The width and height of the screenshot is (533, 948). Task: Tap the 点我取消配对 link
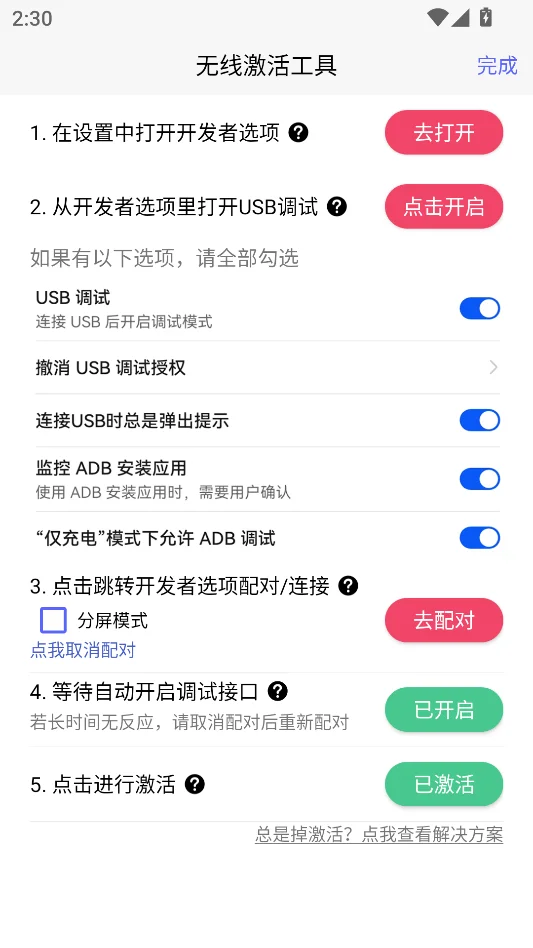click(83, 651)
